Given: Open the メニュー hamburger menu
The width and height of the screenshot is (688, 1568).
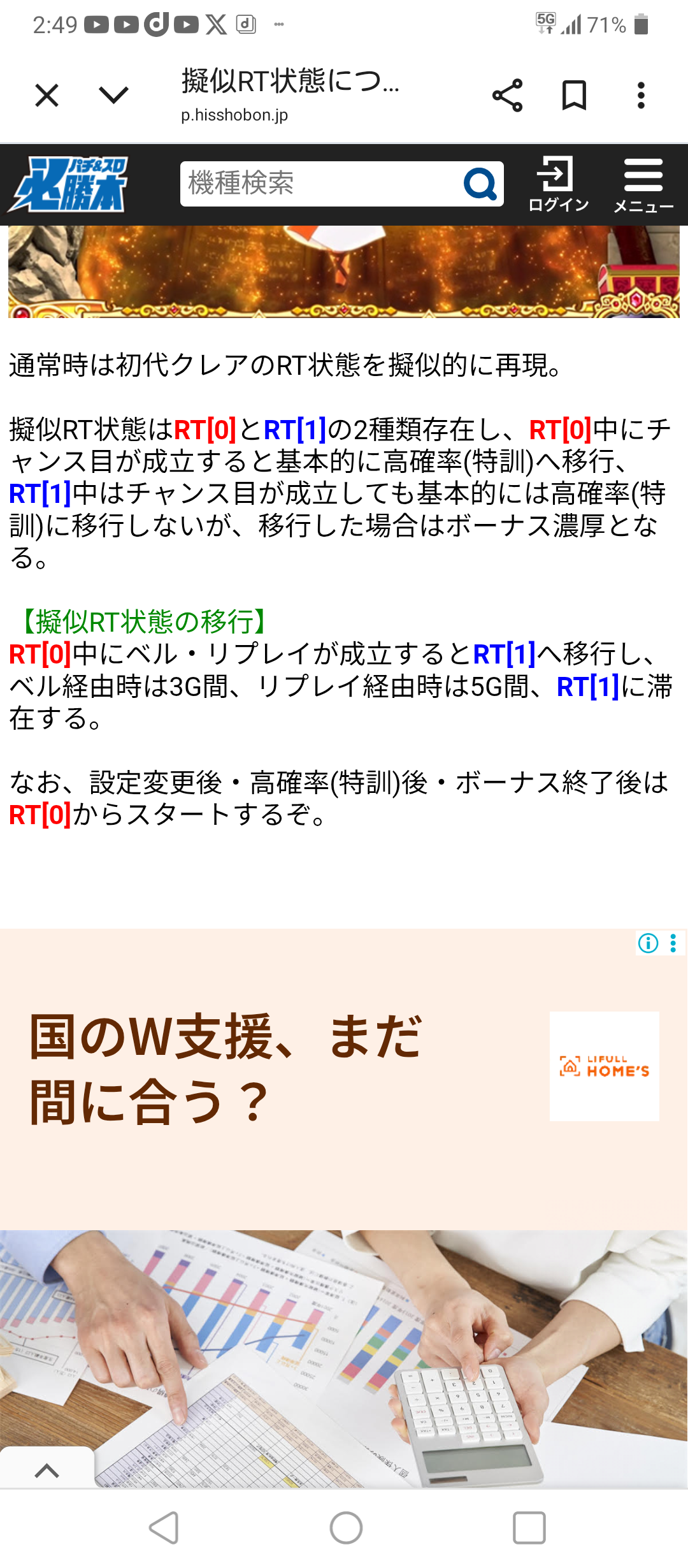Looking at the screenshot, I should pyautogui.click(x=643, y=184).
